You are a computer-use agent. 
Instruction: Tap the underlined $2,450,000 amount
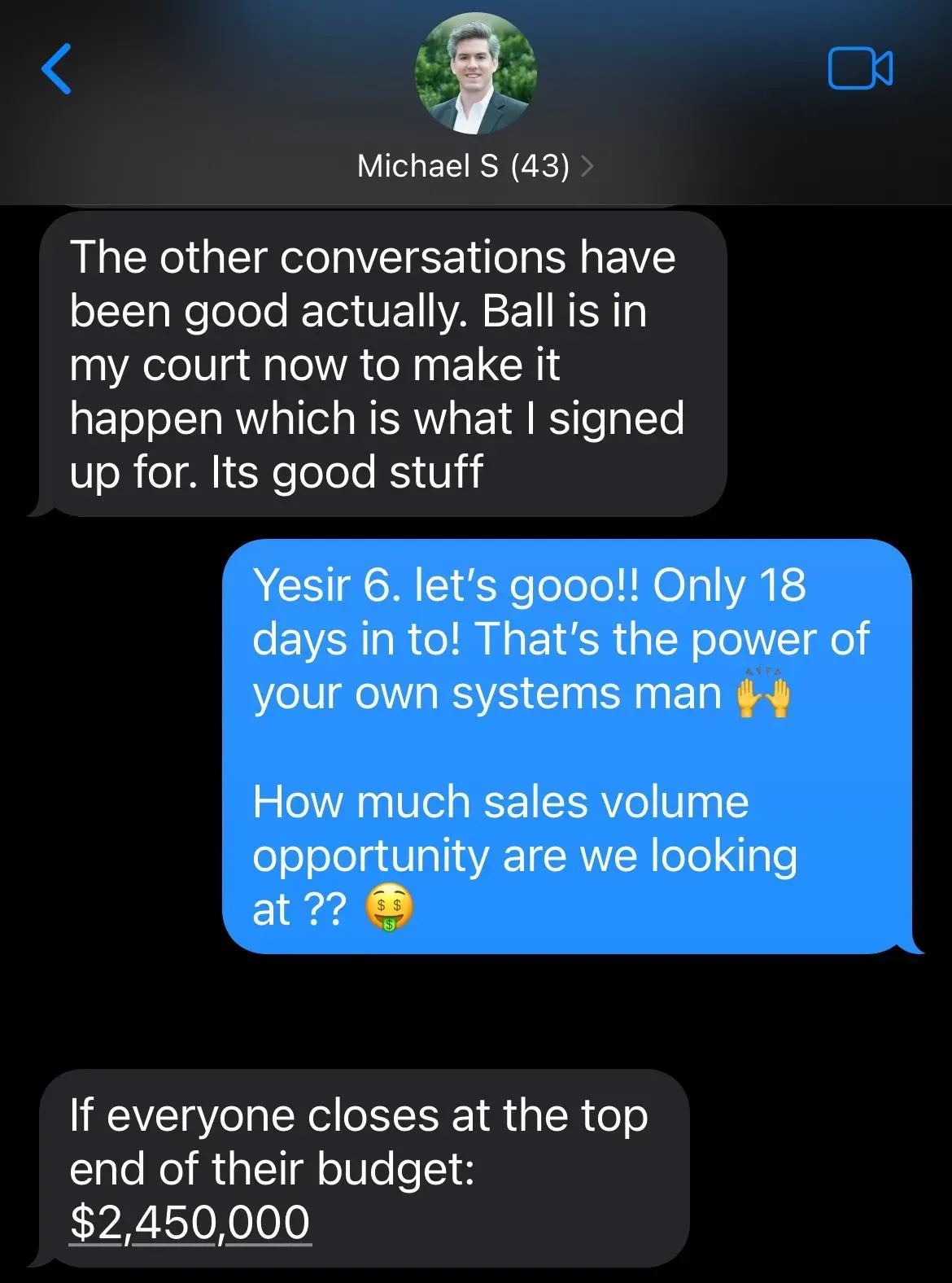point(190,1222)
